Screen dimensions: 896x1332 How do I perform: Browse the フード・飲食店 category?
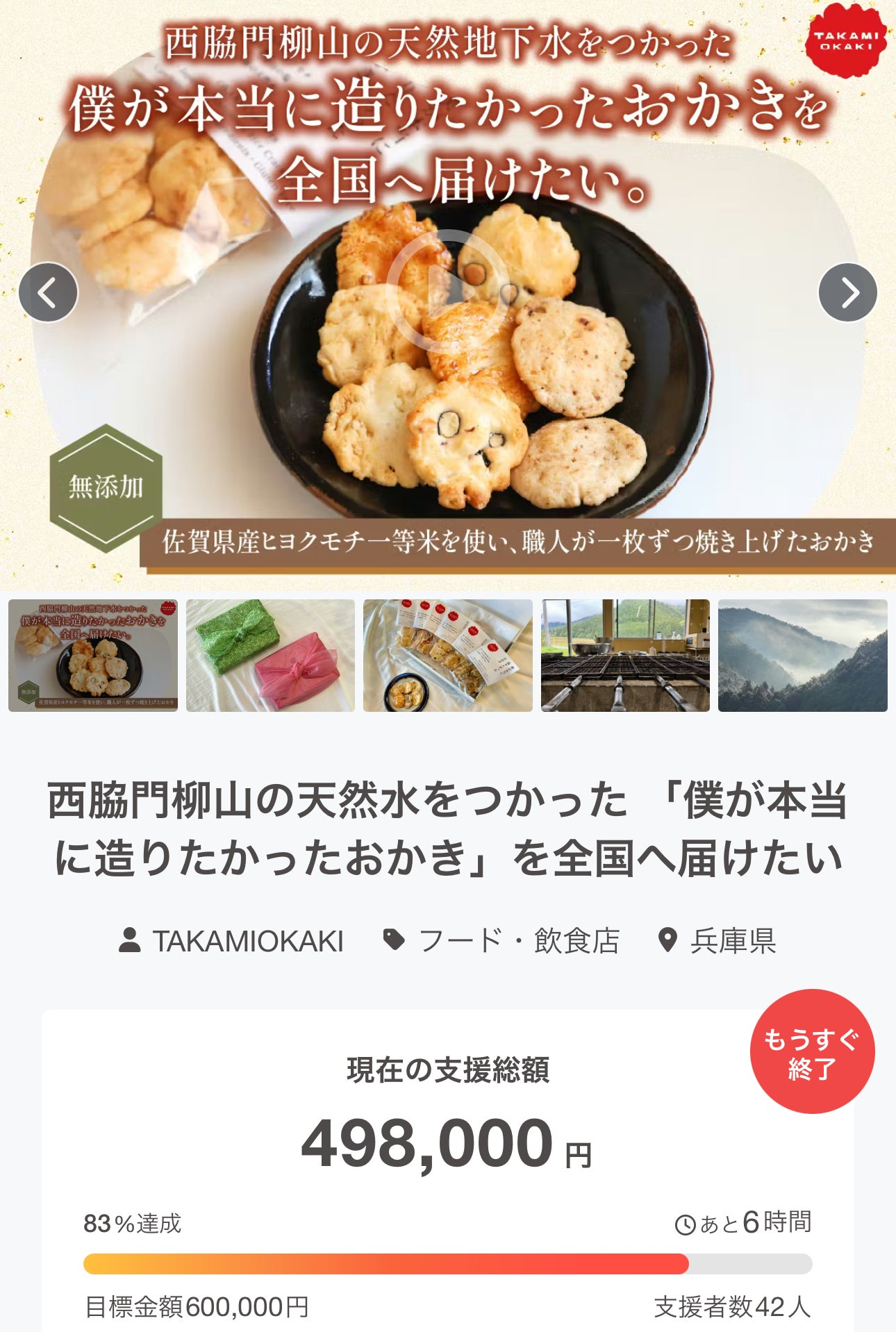pos(518,941)
